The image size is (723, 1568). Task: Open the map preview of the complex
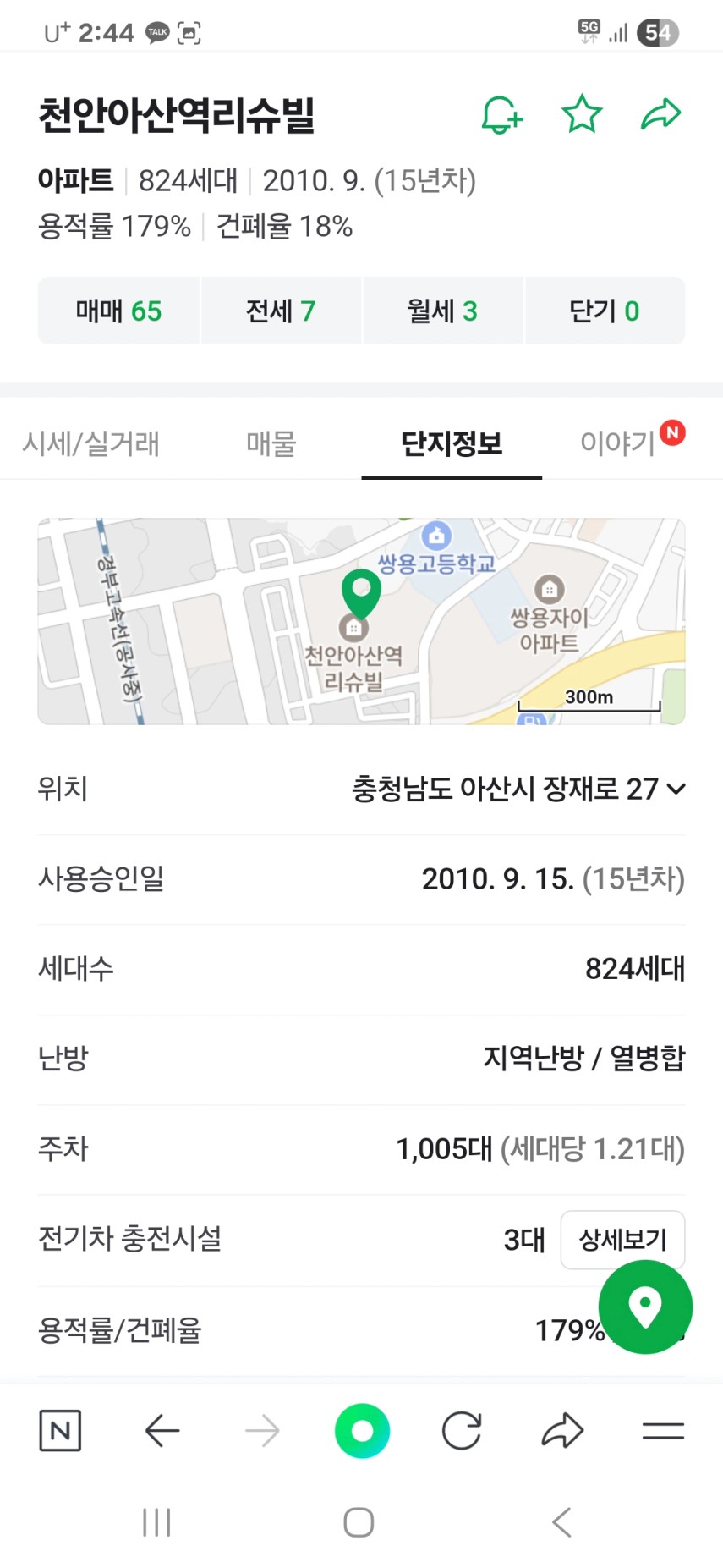click(361, 622)
